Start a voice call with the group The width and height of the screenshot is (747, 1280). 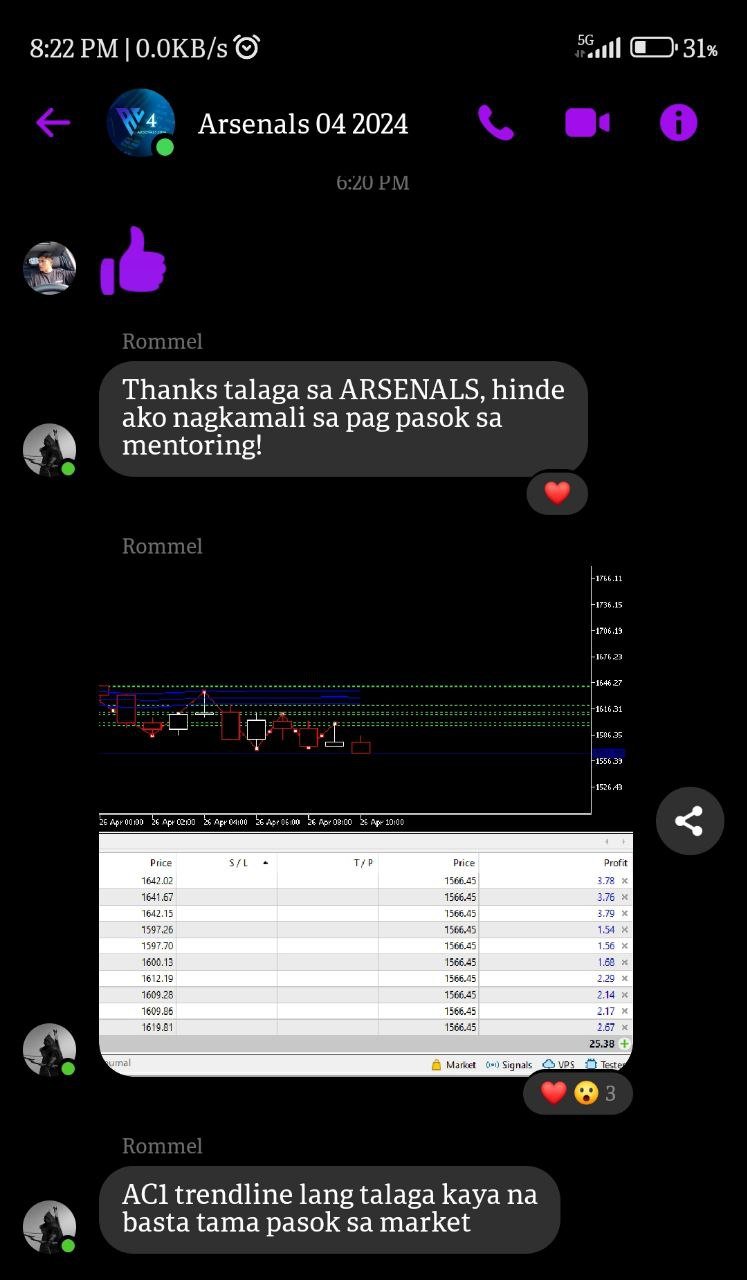(x=495, y=123)
